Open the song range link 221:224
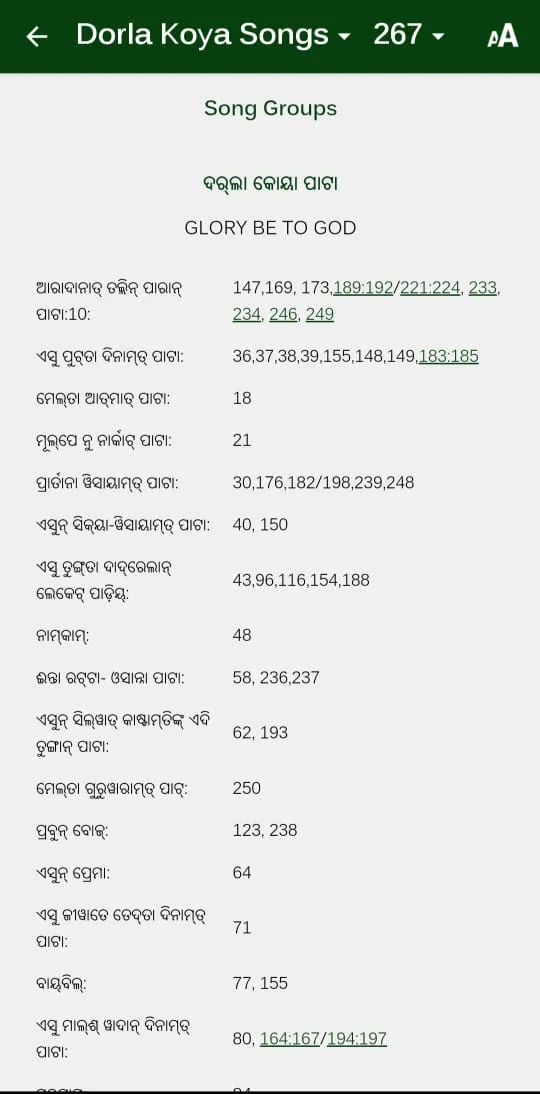Image resolution: width=540 pixels, height=1094 pixels. pos(430,287)
